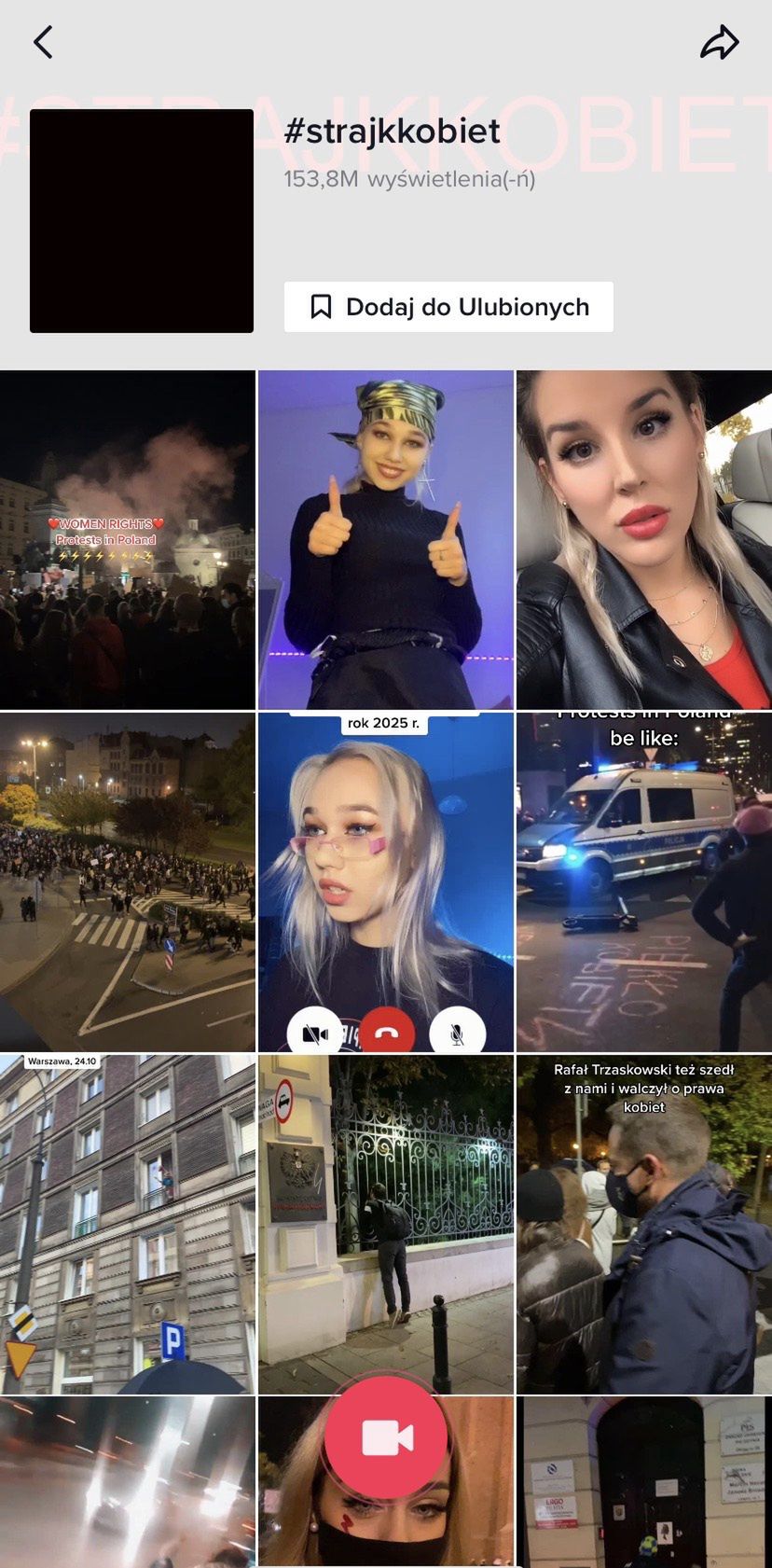Open the 'Warszawa, 24.10' building video

click(128, 1224)
